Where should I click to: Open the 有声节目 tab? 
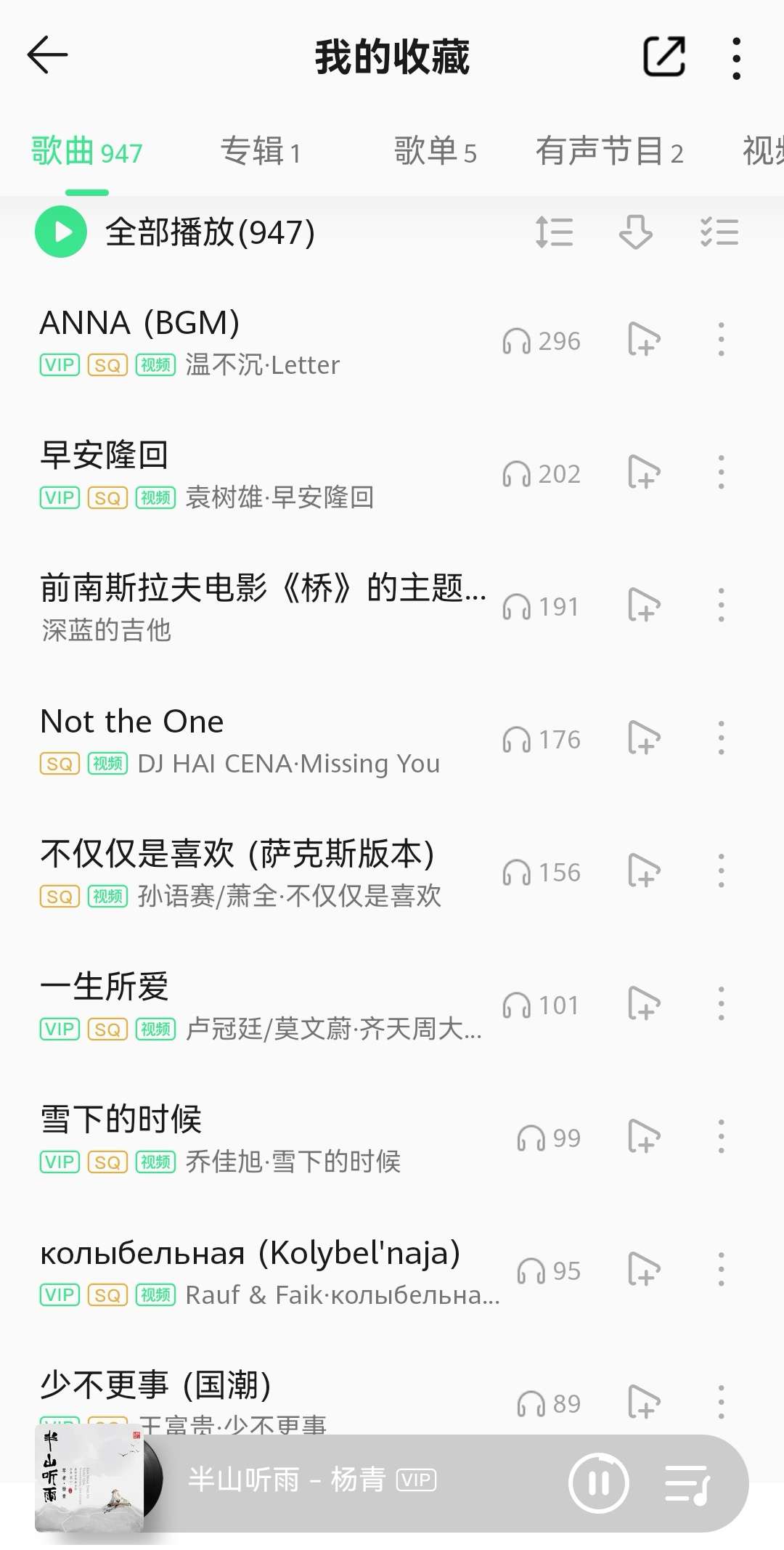609,152
